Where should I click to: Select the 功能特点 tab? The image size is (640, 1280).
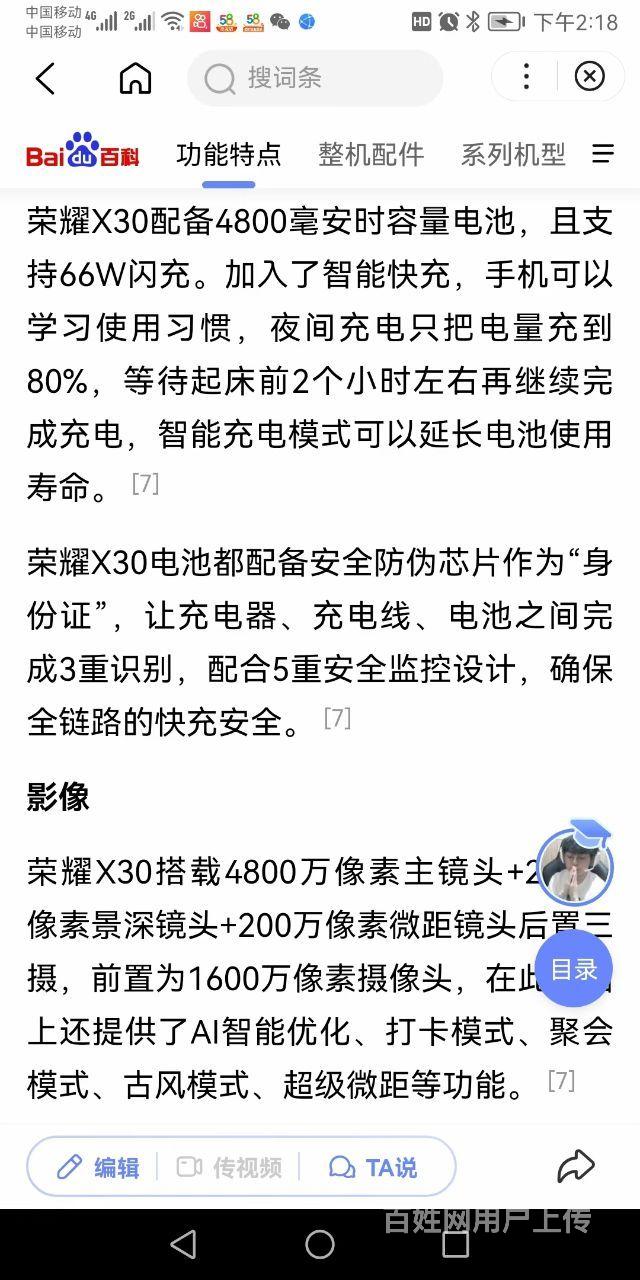tap(229, 154)
